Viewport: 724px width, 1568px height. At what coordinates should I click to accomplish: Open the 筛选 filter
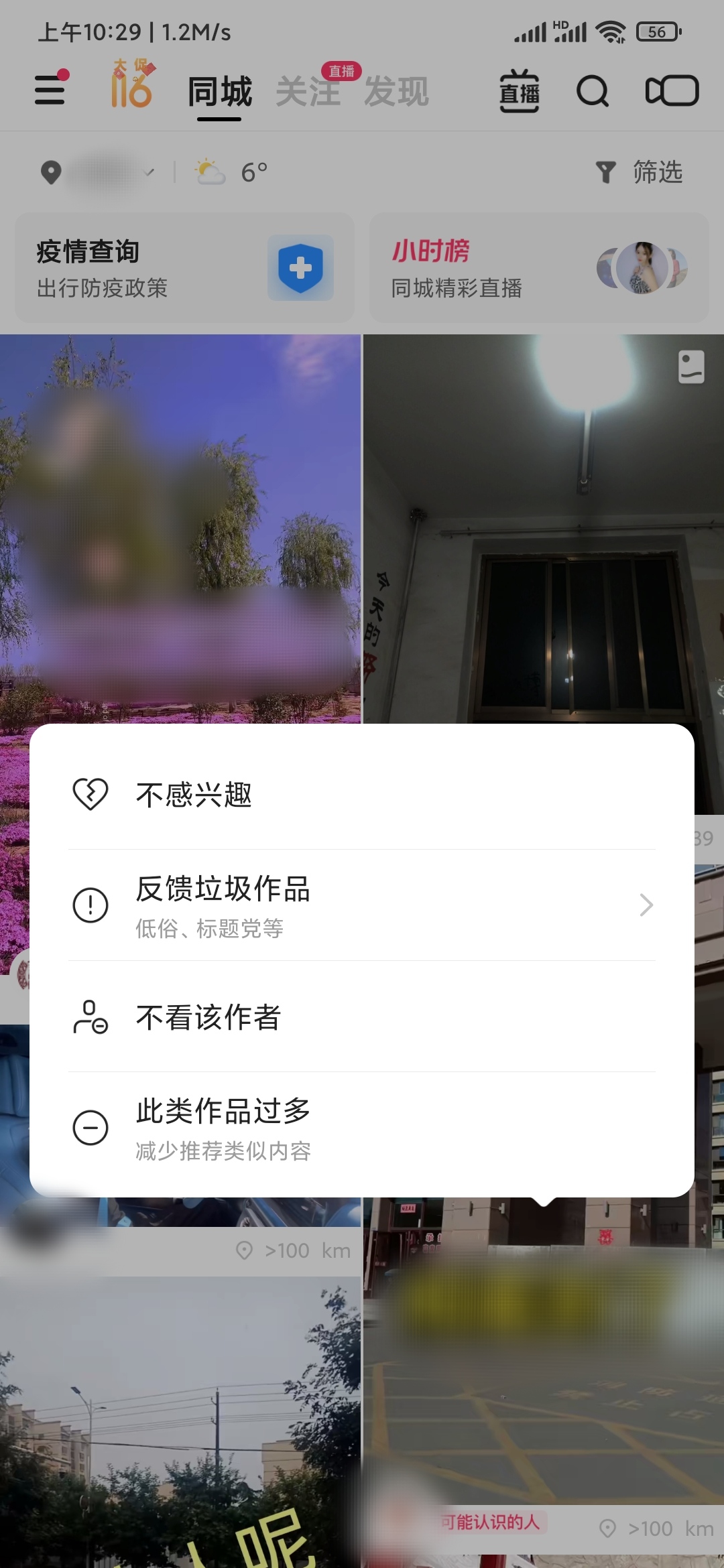click(640, 172)
